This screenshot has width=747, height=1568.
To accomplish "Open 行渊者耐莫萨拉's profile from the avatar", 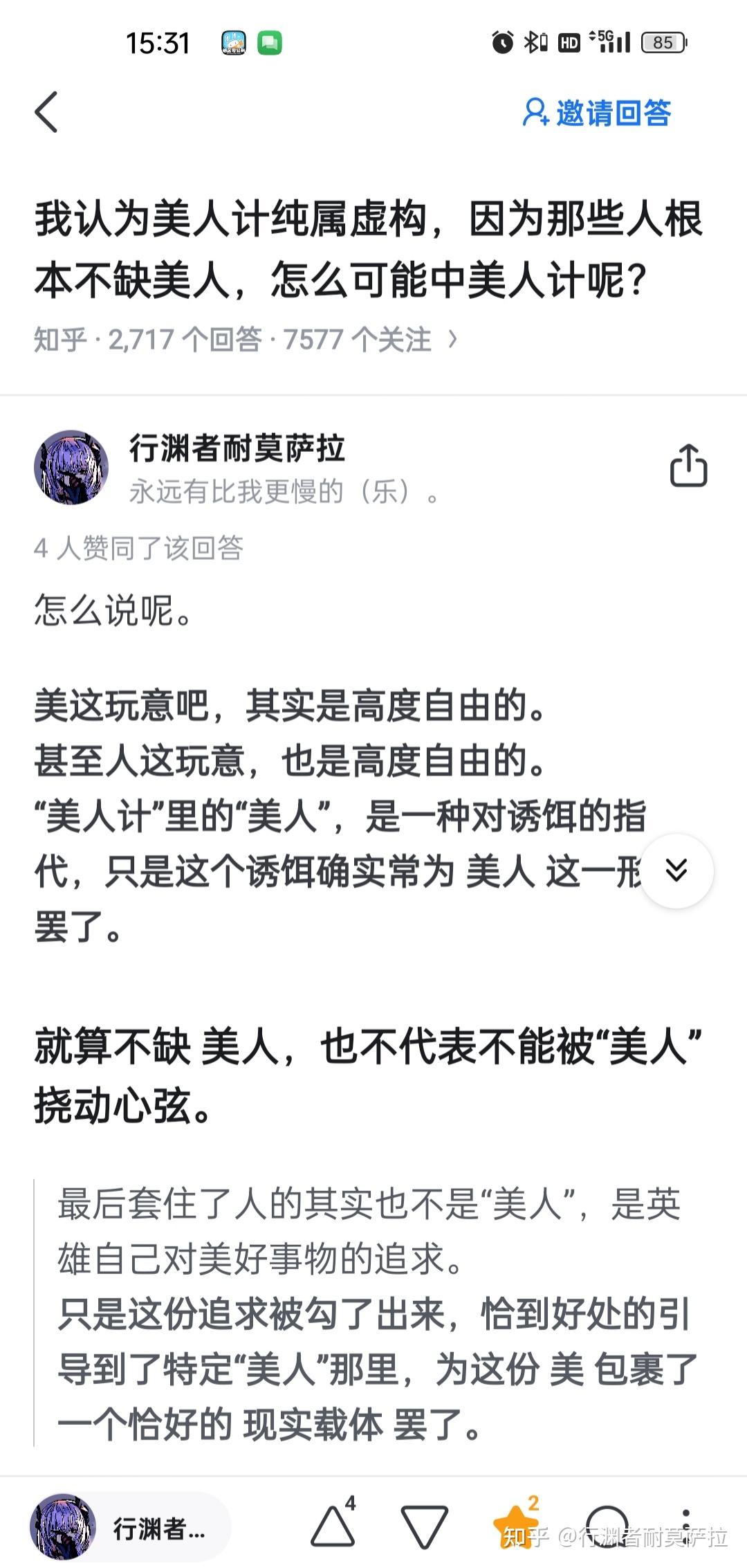I will [x=71, y=467].
